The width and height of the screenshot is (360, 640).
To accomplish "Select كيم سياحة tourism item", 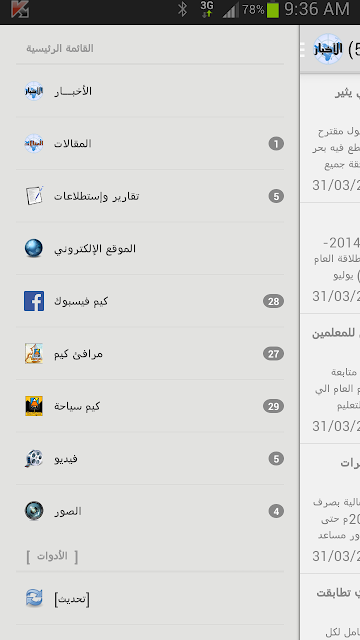I will tap(150, 406).
